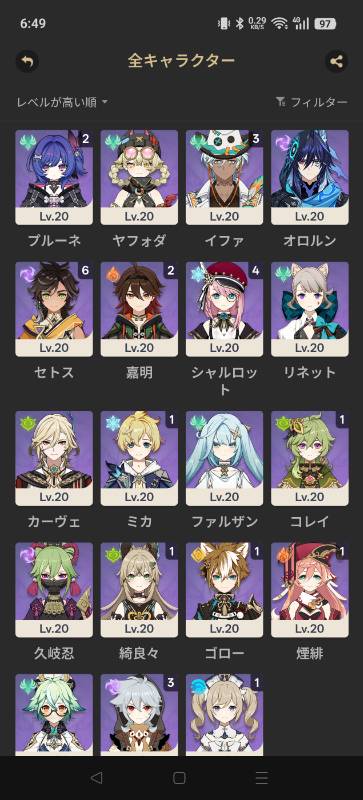Select 久岐忍 character tile

coord(54,590)
